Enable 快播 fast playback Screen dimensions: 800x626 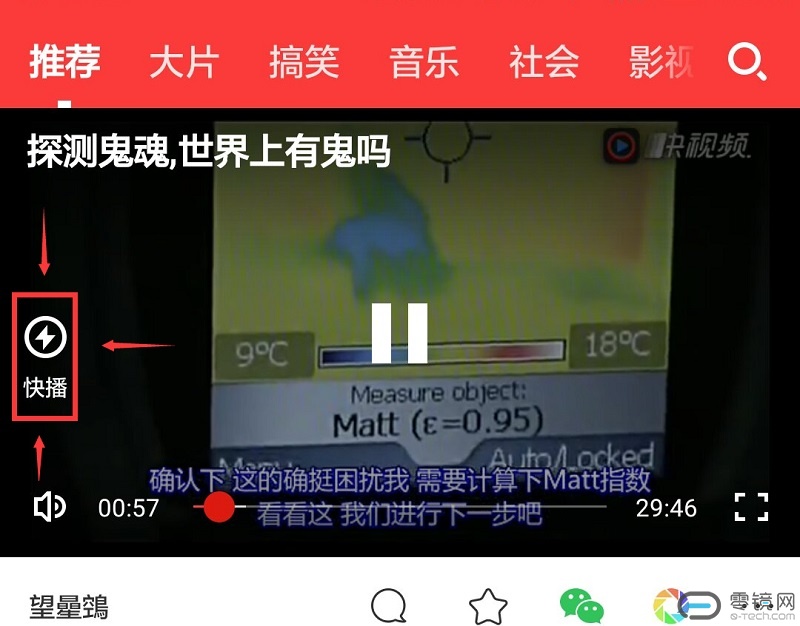pos(45,355)
